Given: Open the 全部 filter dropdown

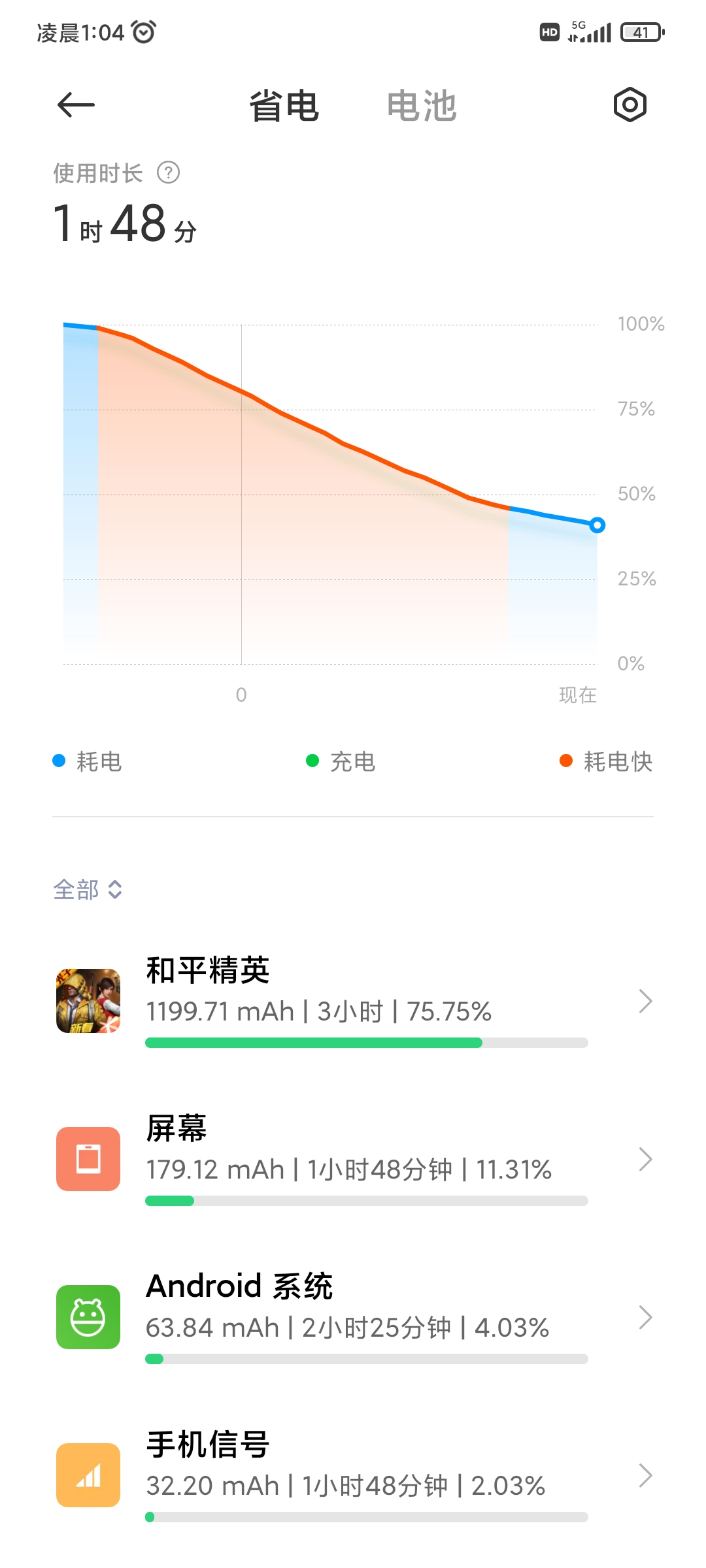Looking at the screenshot, I should [88, 889].
